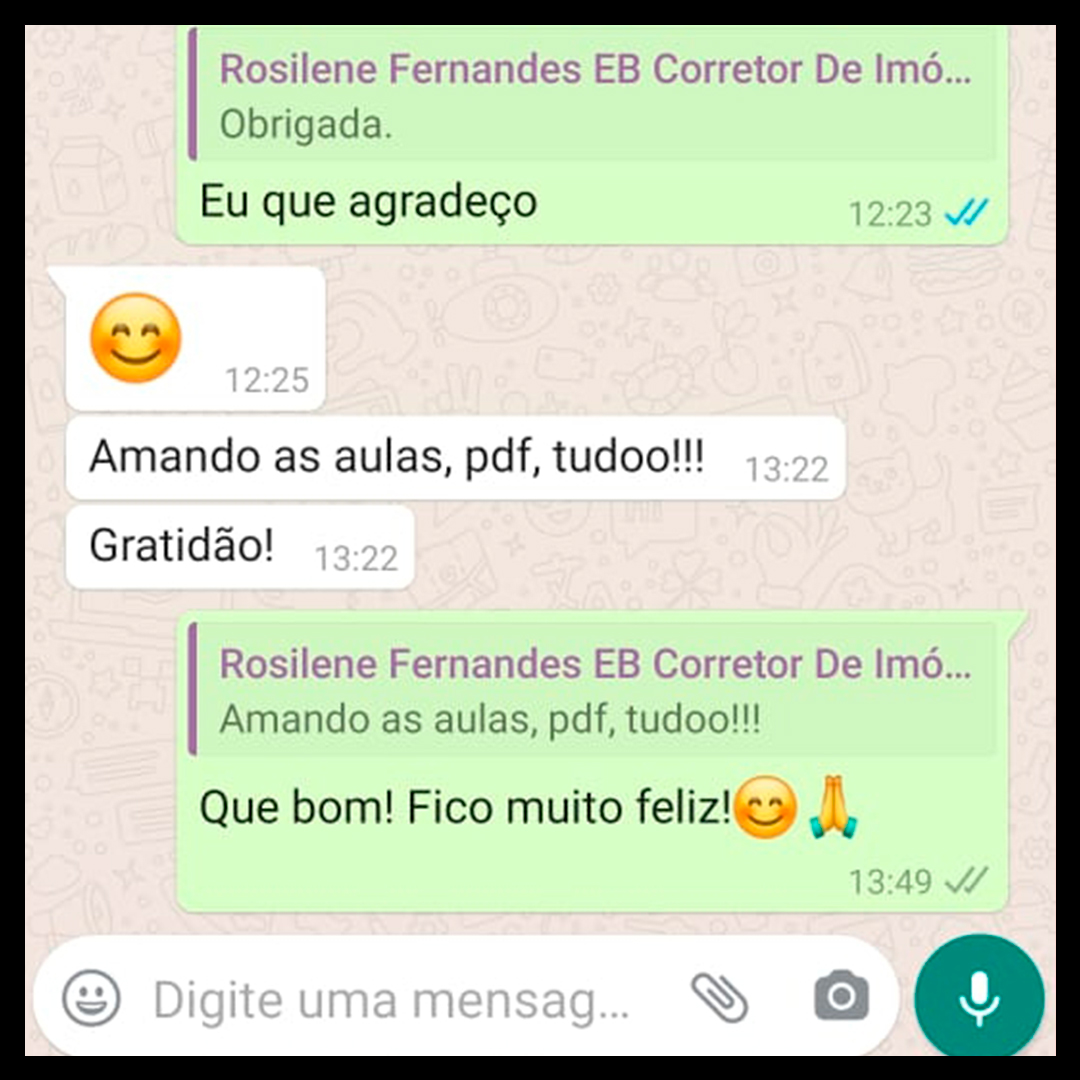Open the emoji picker
This screenshot has height=1080, width=1080.
[x=92, y=998]
